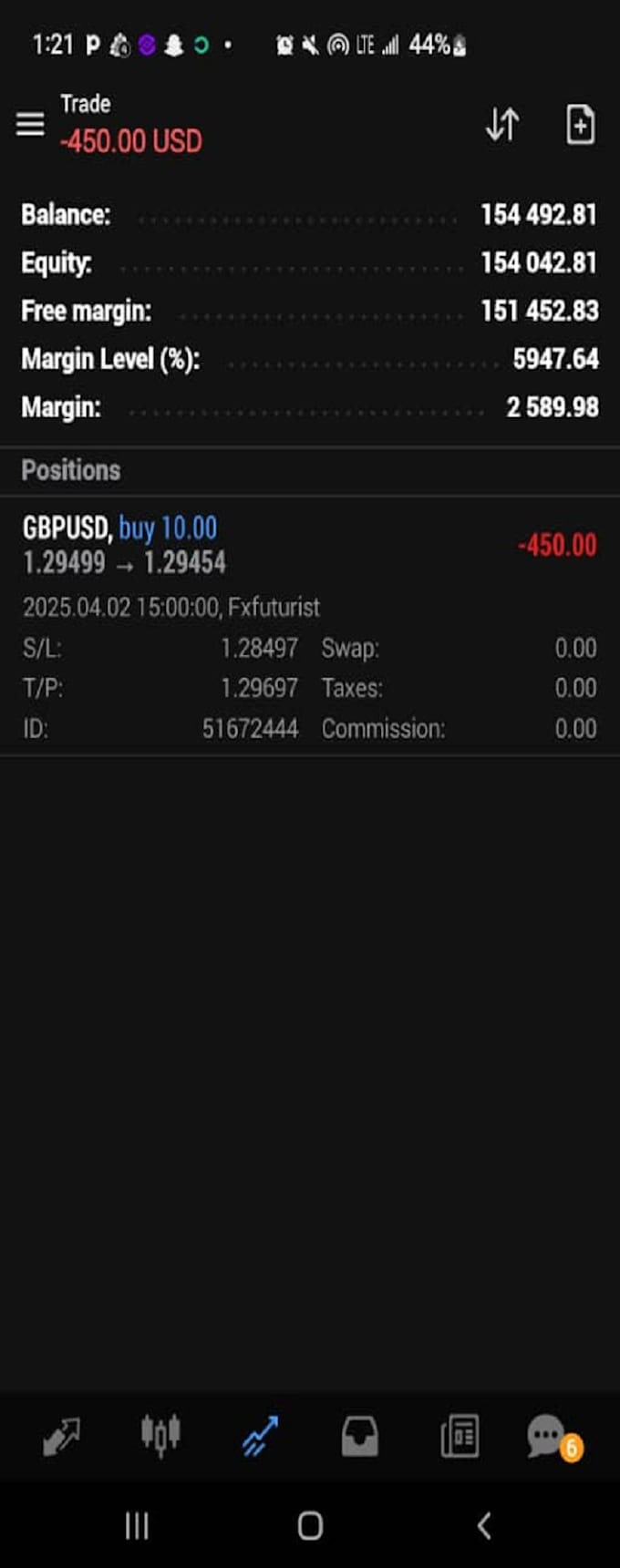Image resolution: width=620 pixels, height=1568 pixels.
Task: Switch to the News tab
Action: click(x=460, y=1437)
